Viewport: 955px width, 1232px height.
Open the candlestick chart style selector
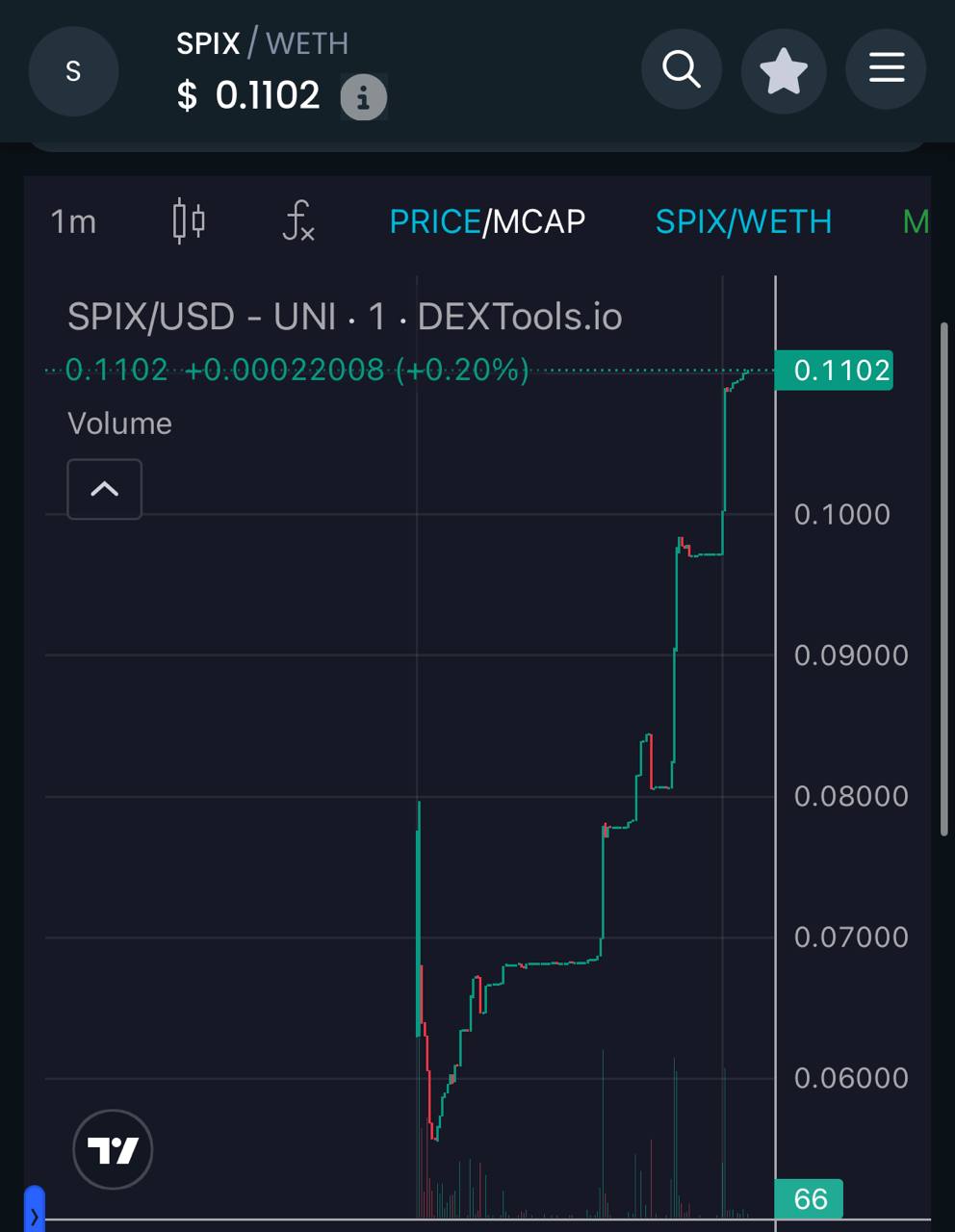pyautogui.click(x=189, y=221)
